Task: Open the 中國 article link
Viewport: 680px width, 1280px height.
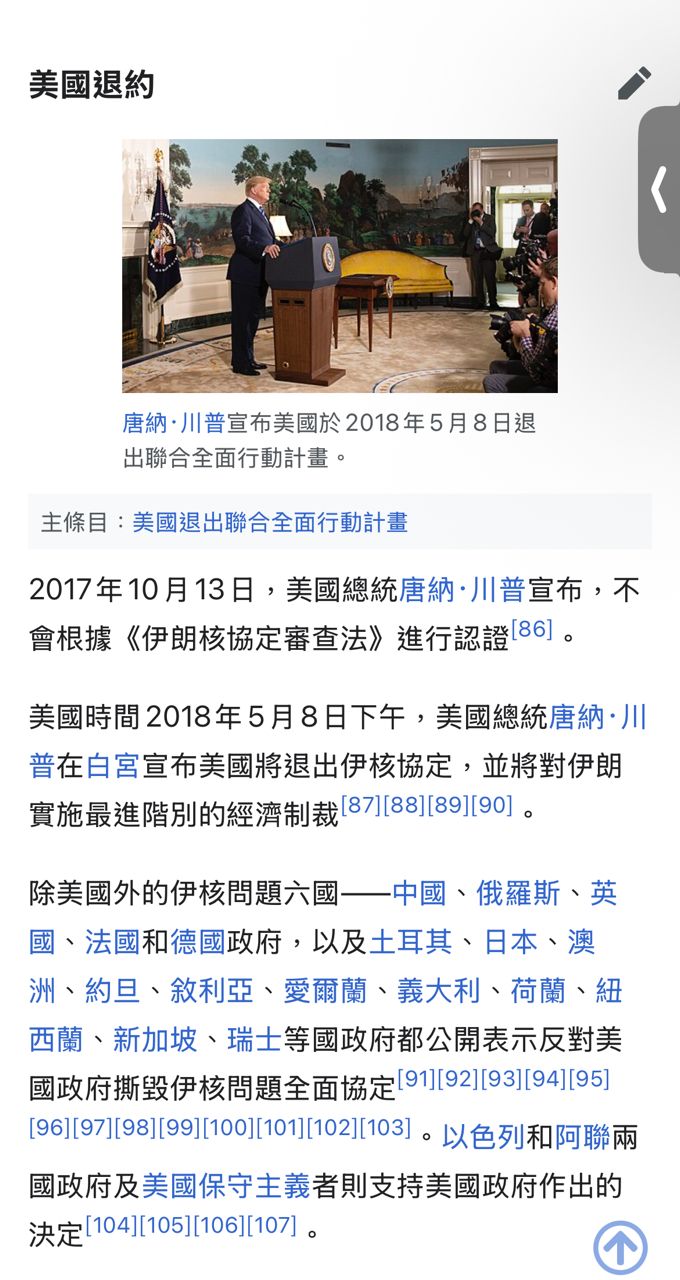Action: pos(418,892)
